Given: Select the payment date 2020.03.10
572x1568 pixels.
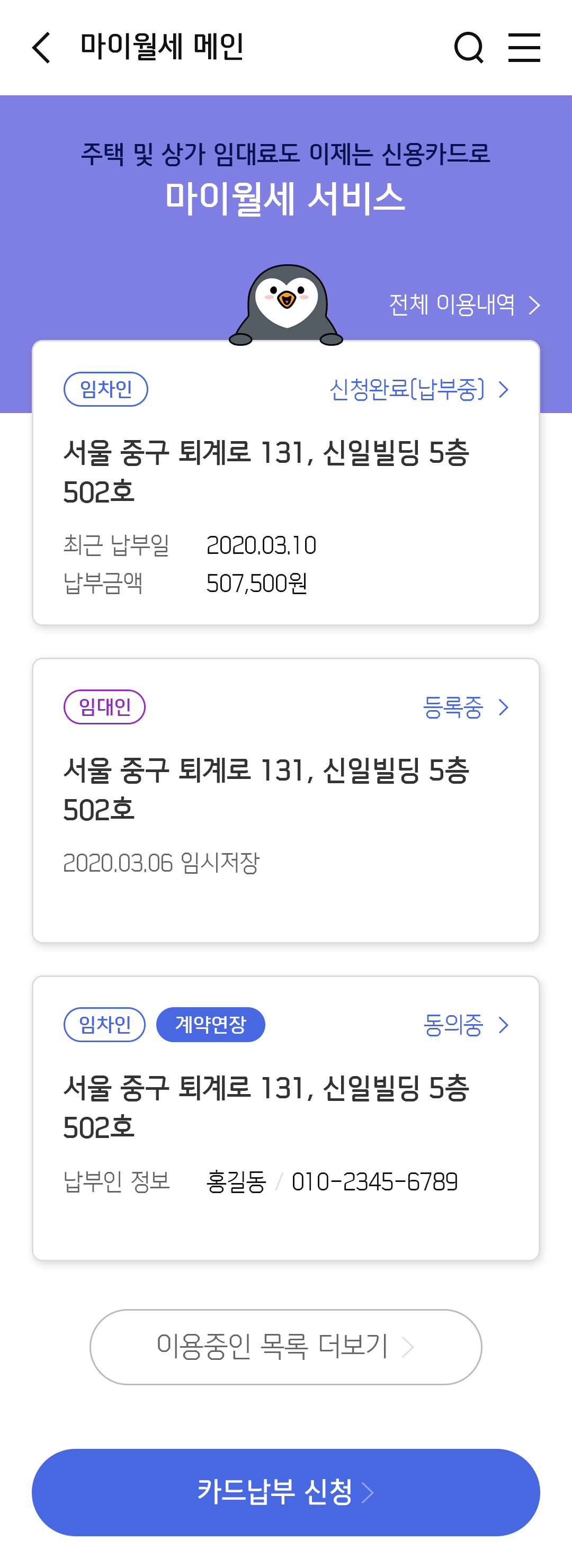Looking at the screenshot, I should coord(261,545).
